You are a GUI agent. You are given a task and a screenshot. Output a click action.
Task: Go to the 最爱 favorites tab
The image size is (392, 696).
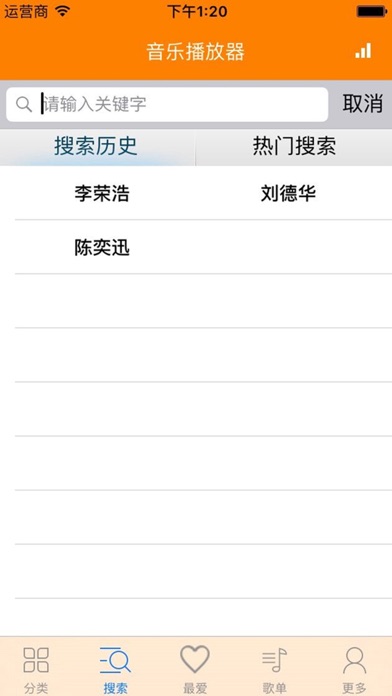click(195, 669)
